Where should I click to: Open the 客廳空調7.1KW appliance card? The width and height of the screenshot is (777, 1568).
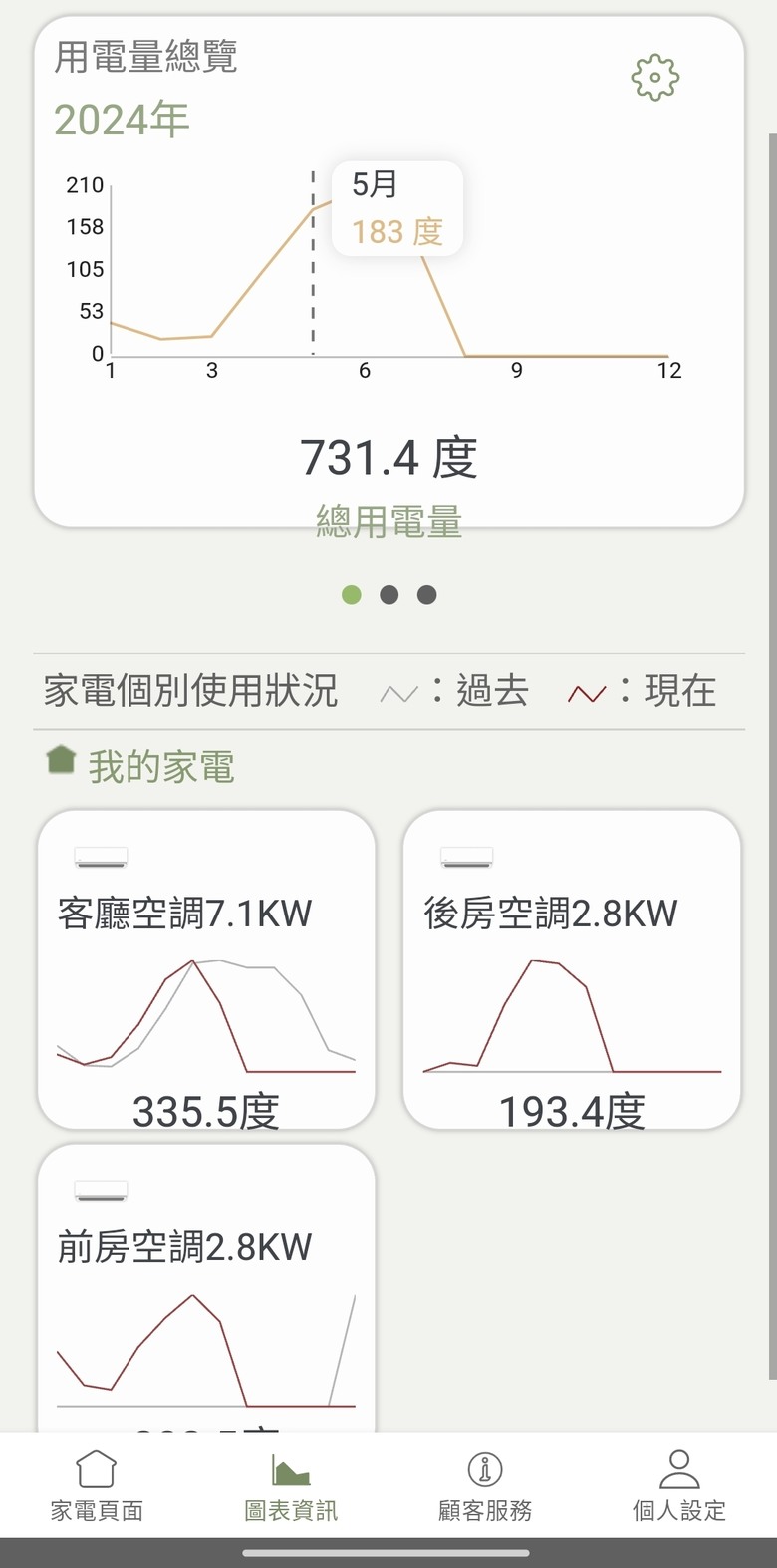tap(206, 969)
